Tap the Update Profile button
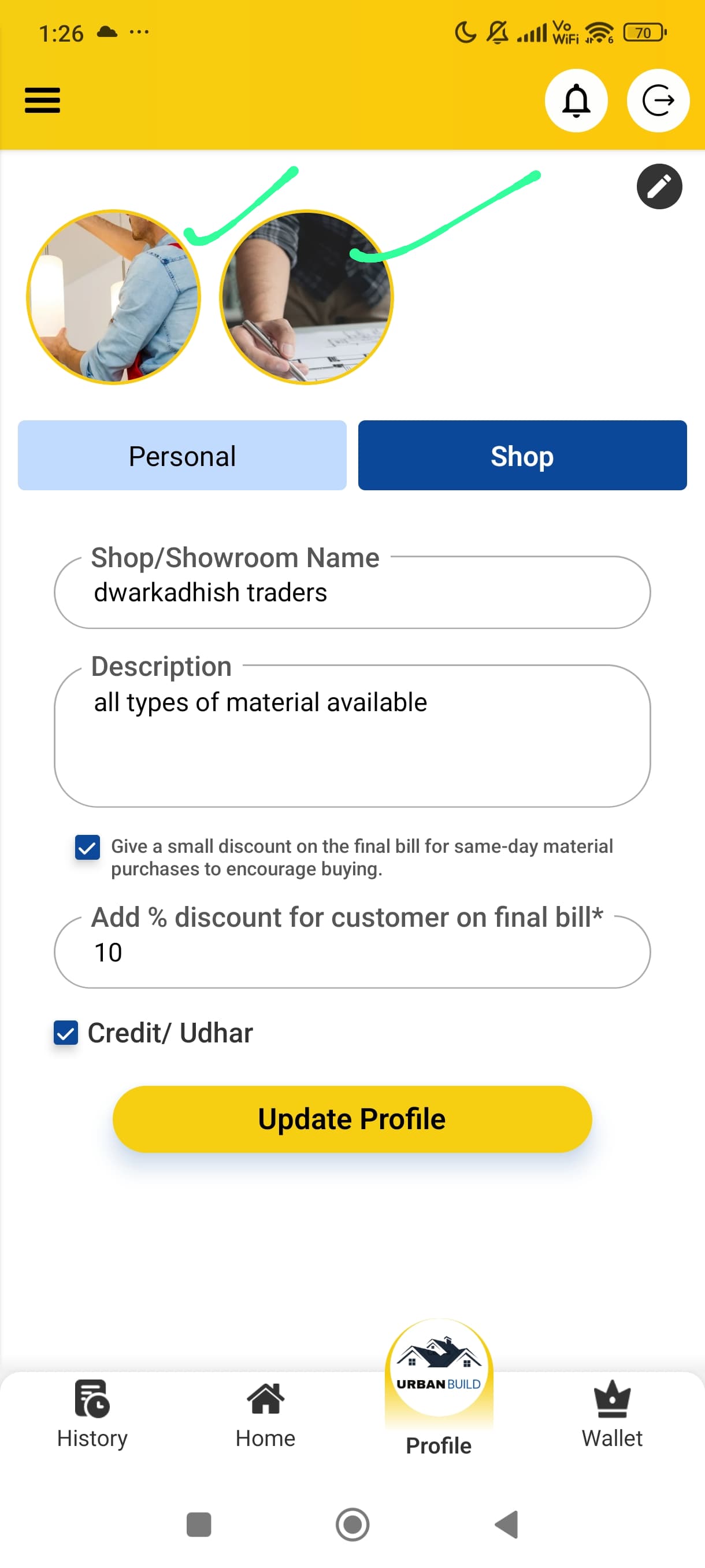 pos(351,1119)
